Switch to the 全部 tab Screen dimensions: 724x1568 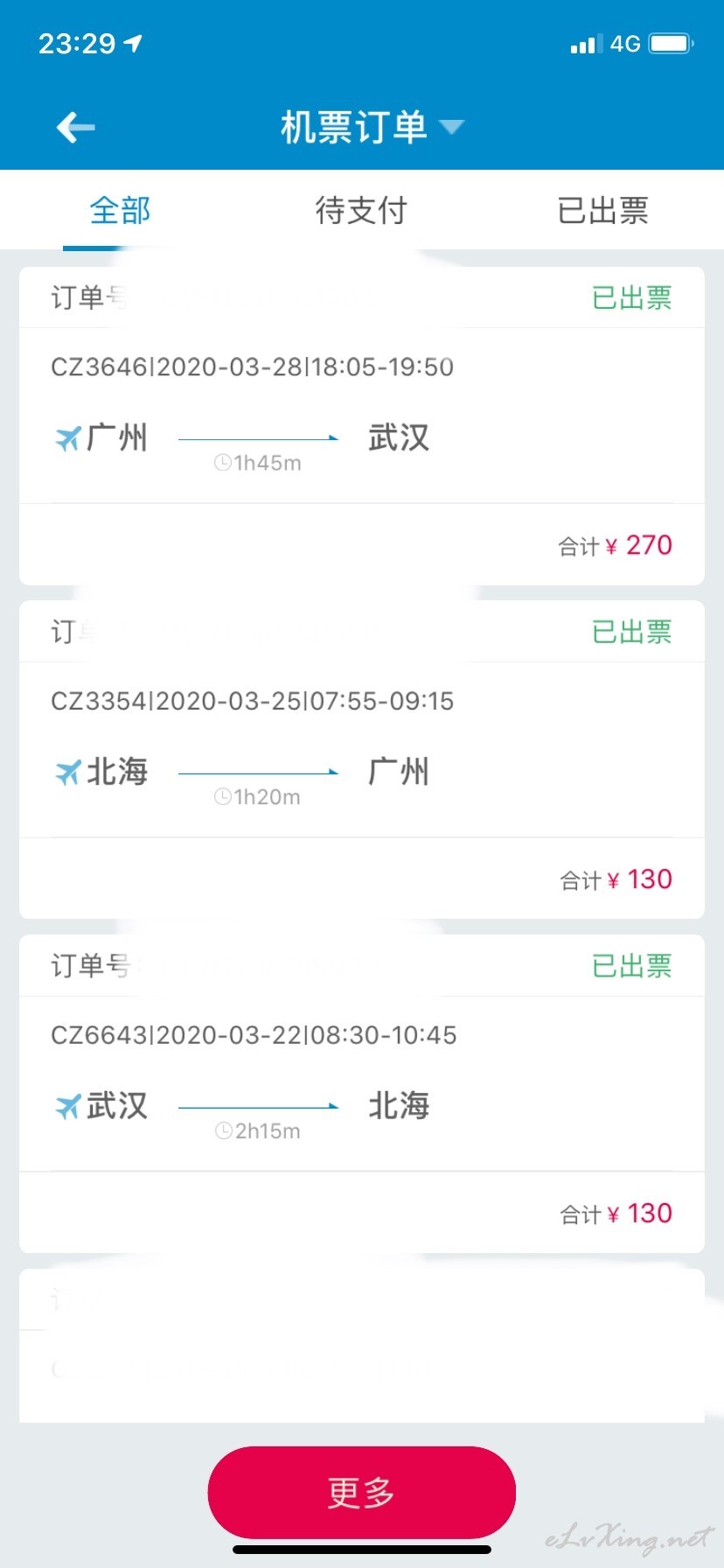(x=121, y=211)
